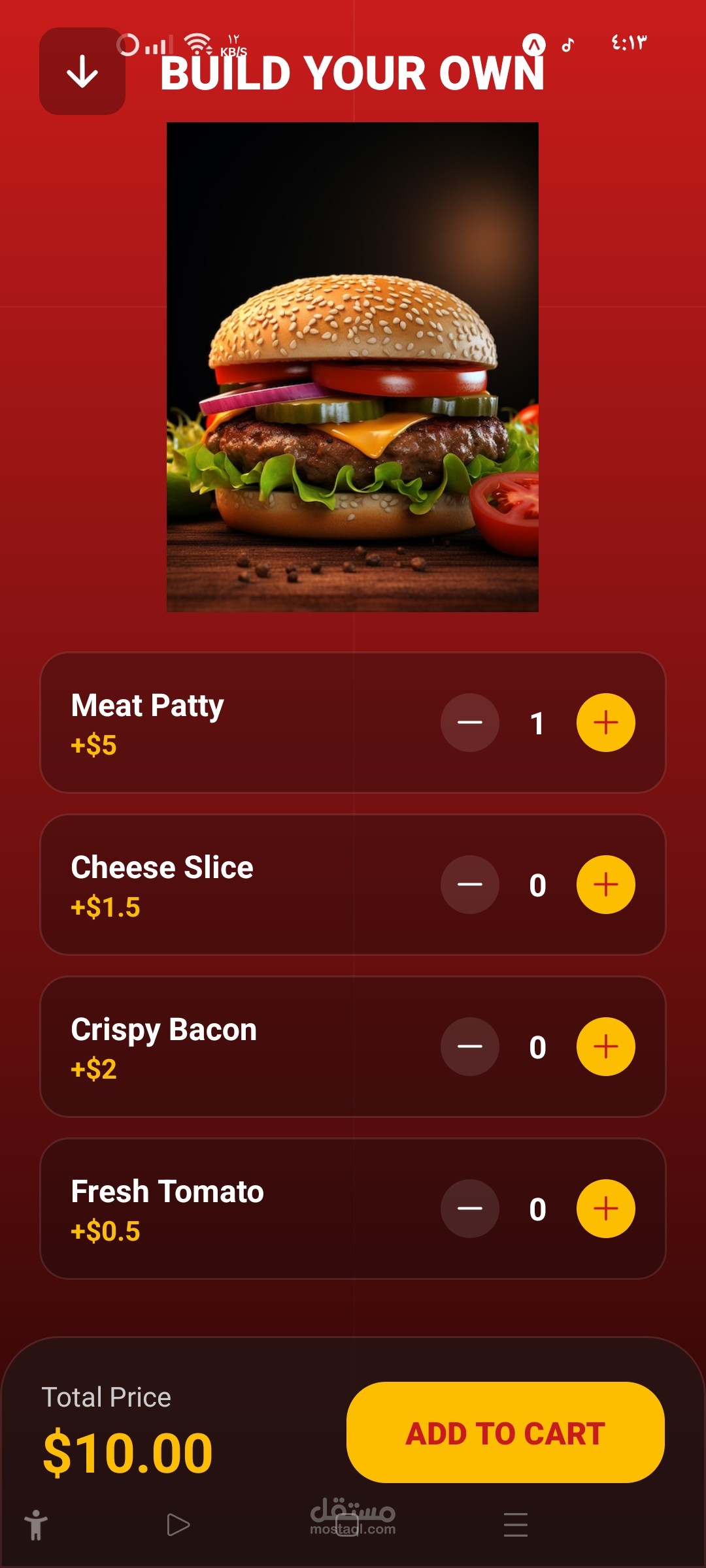Image resolution: width=706 pixels, height=1568 pixels.
Task: Tap minus on Fresh Tomato
Action: click(469, 1209)
